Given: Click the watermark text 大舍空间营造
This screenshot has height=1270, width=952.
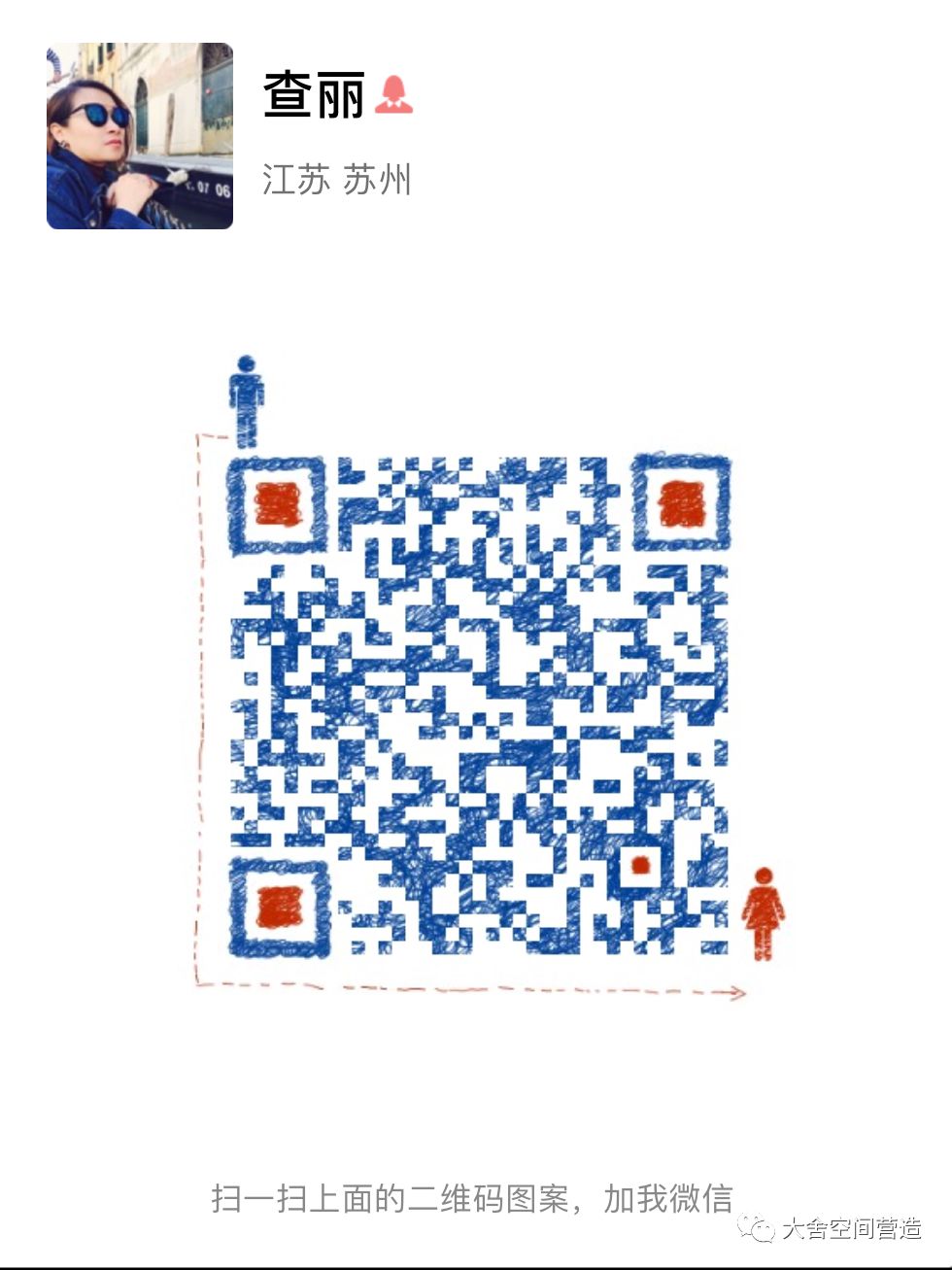Looking at the screenshot, I should (855, 1229).
